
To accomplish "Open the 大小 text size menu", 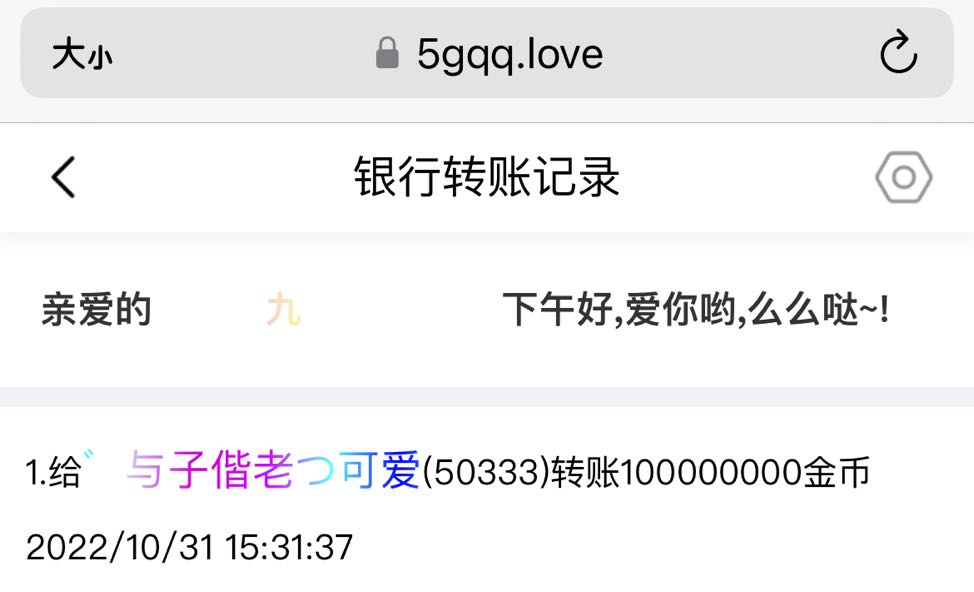I will point(82,54).
